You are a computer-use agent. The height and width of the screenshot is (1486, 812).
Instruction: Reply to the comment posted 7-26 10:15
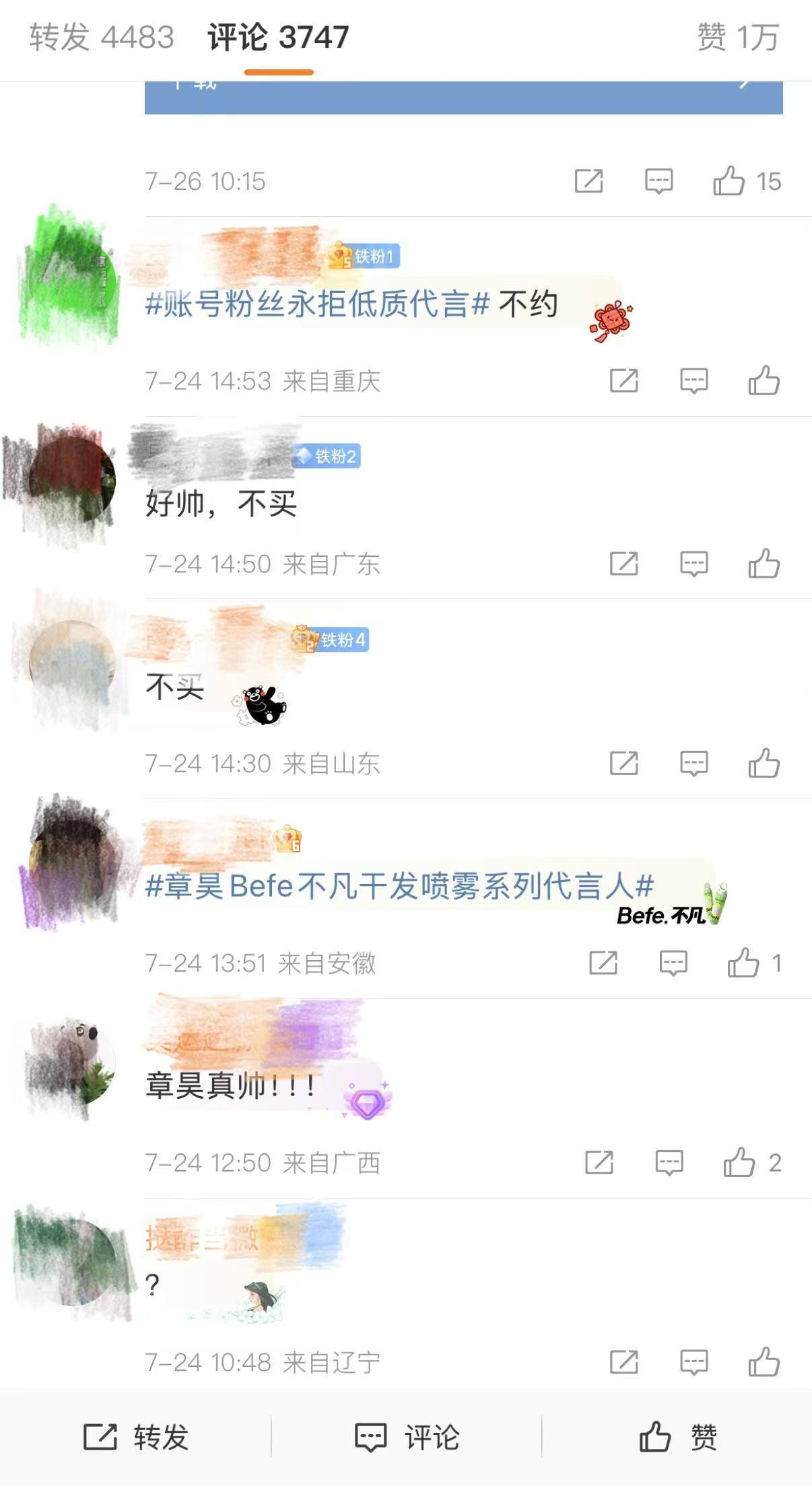pos(658,181)
